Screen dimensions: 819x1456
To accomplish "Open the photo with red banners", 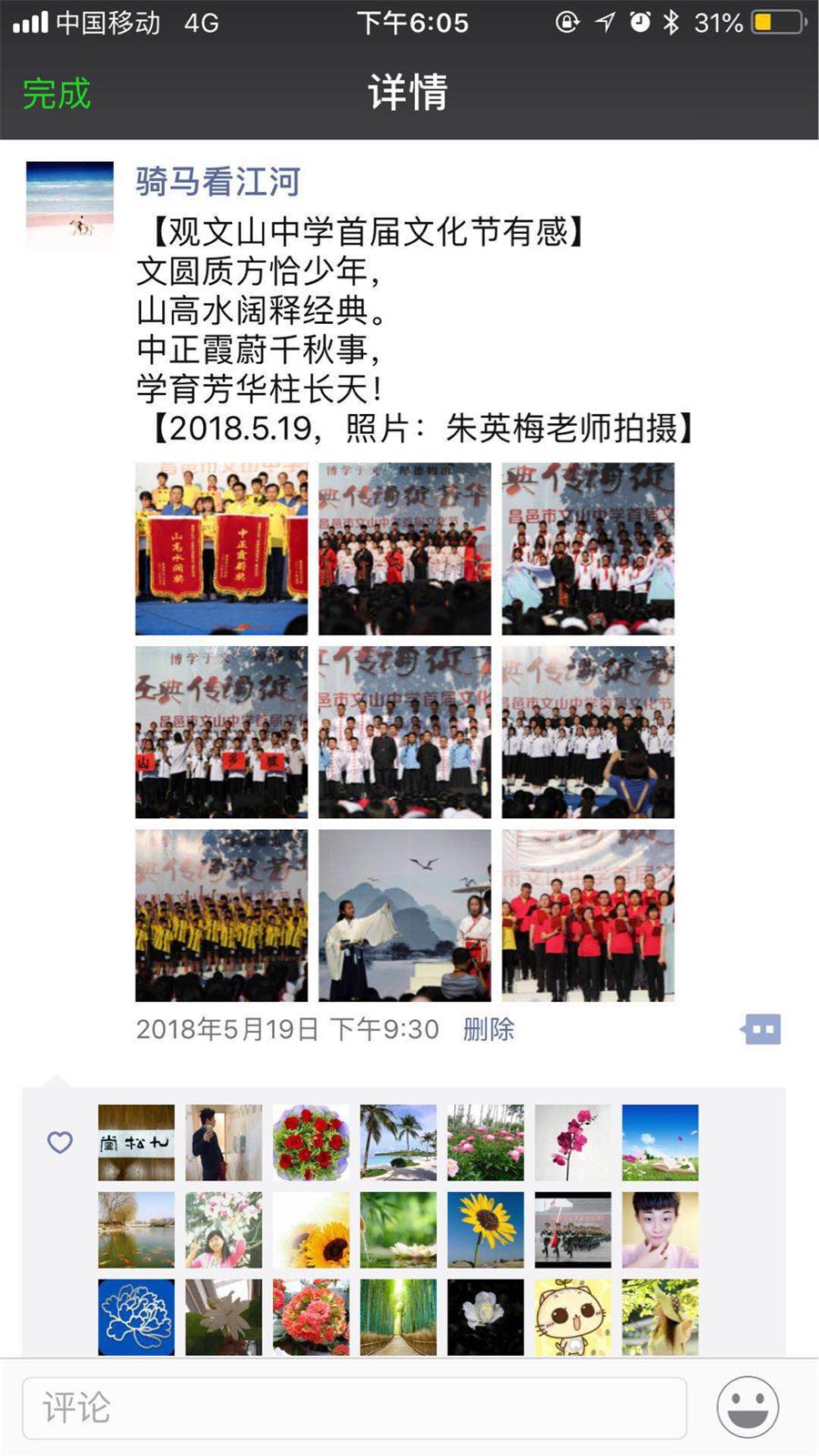I will pyautogui.click(x=221, y=549).
